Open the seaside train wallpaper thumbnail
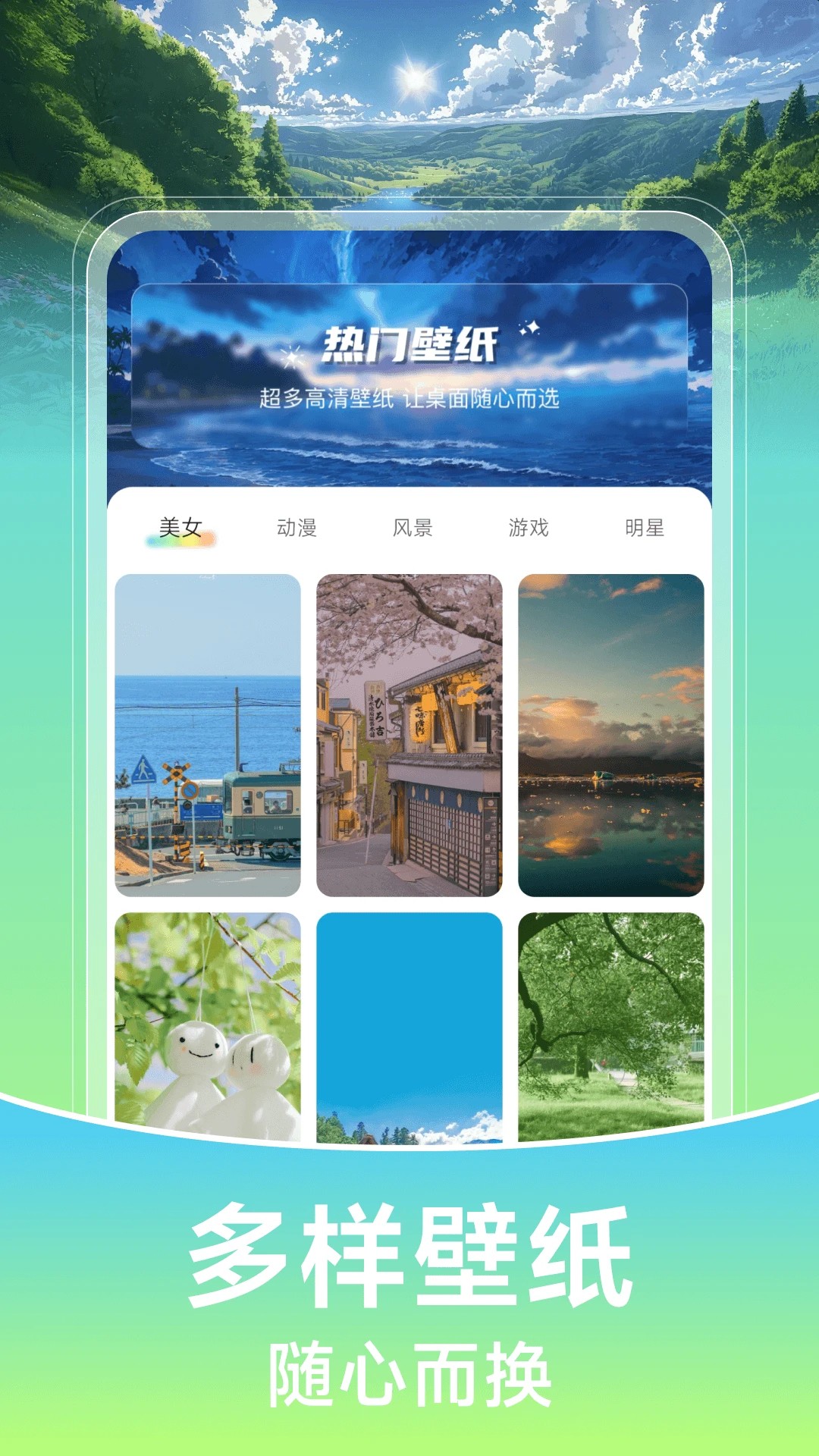 pos(210,736)
